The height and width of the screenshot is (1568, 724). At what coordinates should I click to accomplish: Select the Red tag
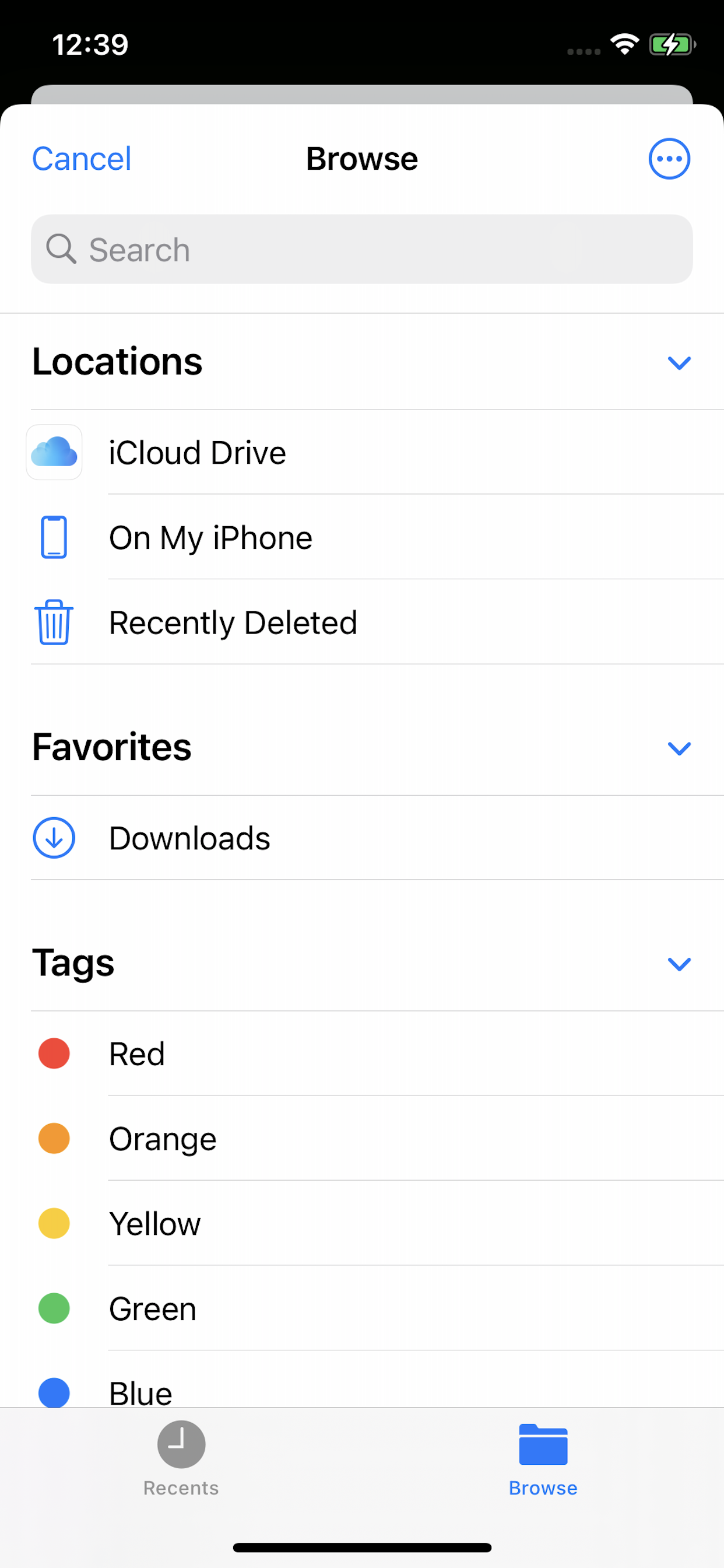point(137,1053)
